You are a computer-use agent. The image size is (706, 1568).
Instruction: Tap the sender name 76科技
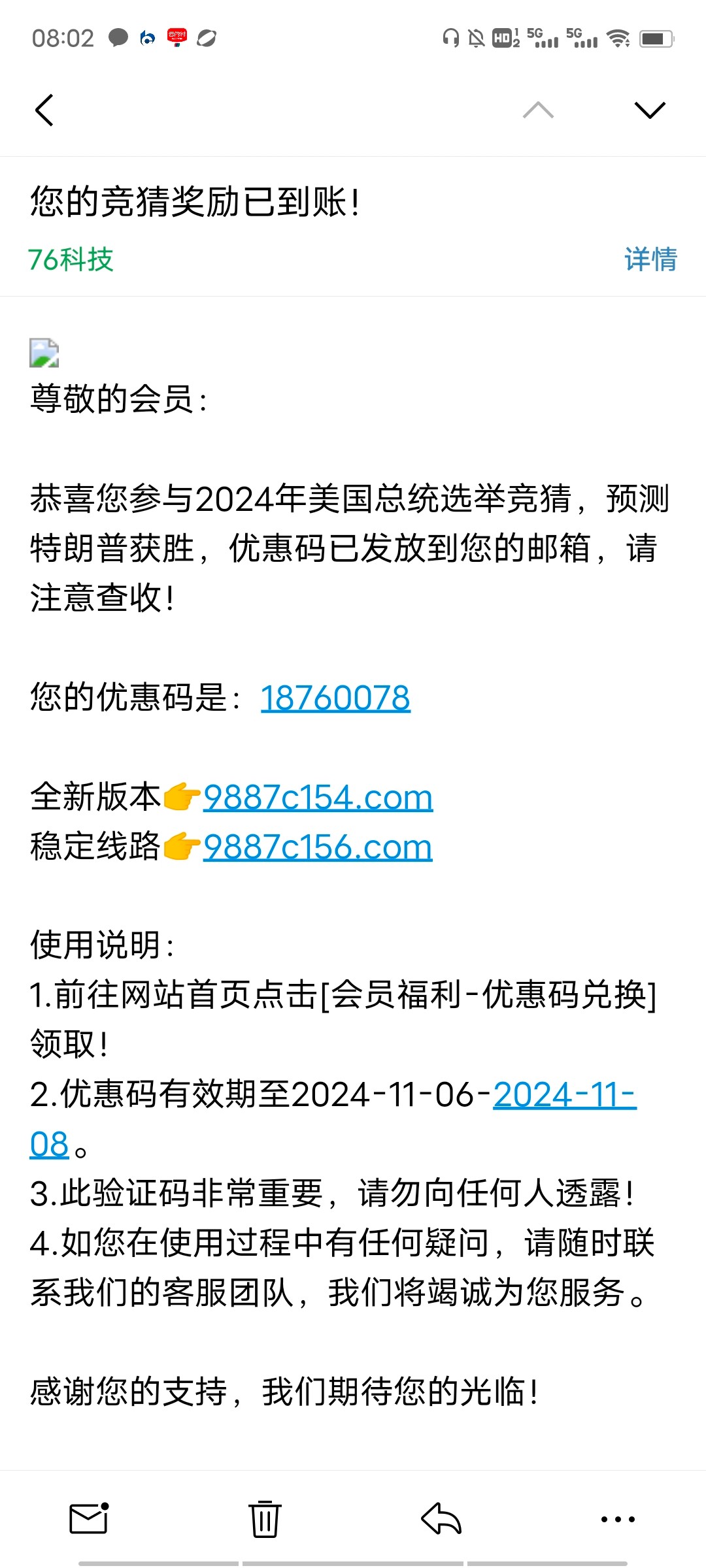coord(71,259)
